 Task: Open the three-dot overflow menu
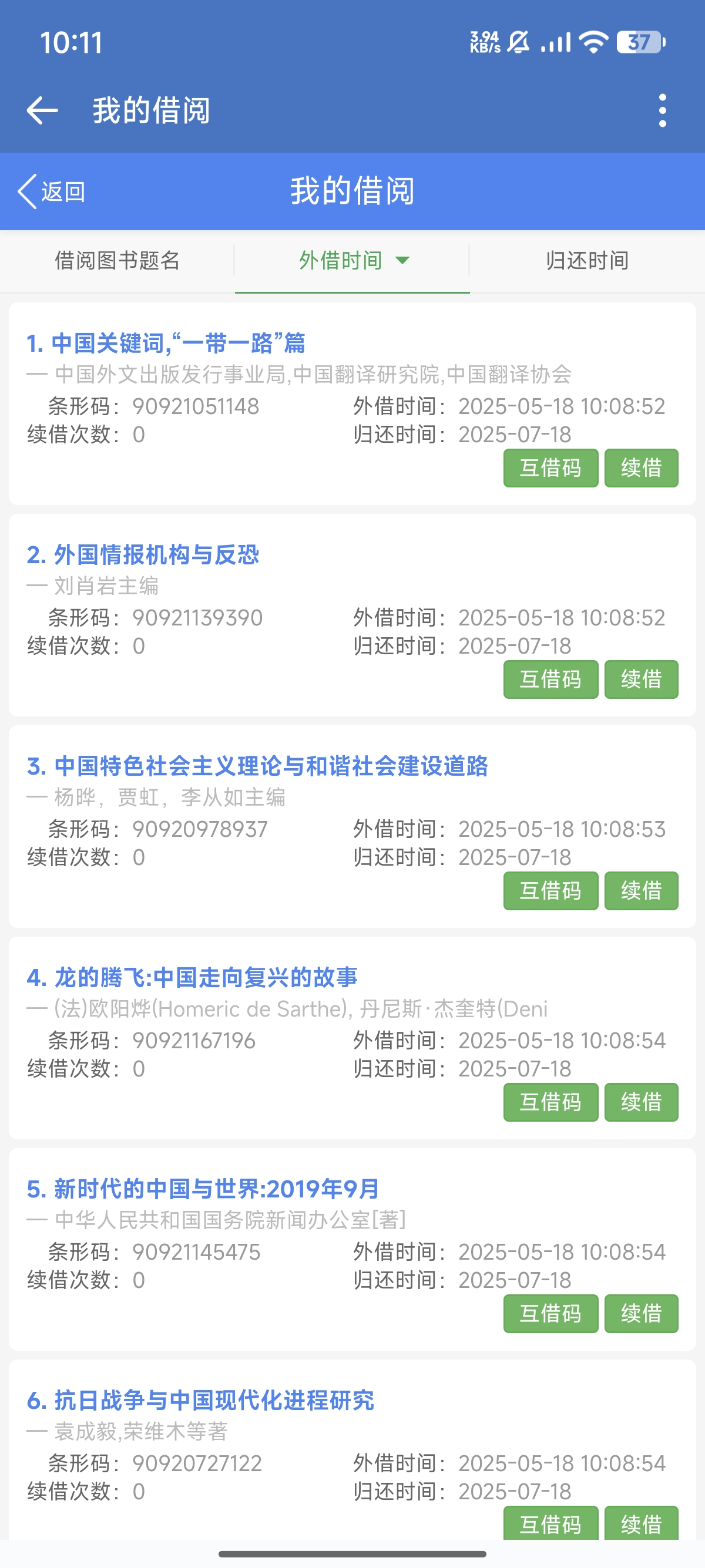coord(662,110)
